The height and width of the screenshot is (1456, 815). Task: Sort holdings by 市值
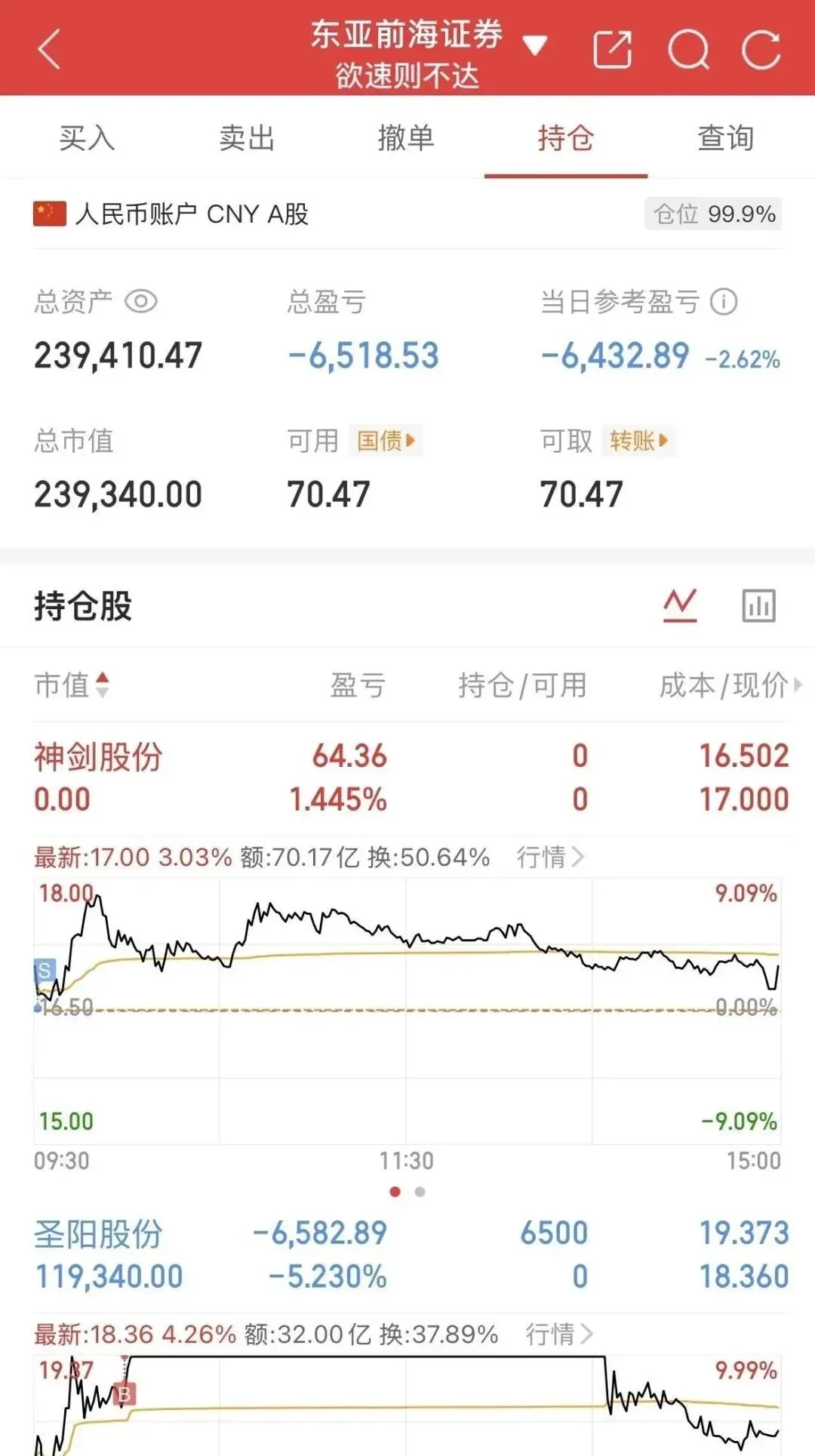tap(72, 685)
